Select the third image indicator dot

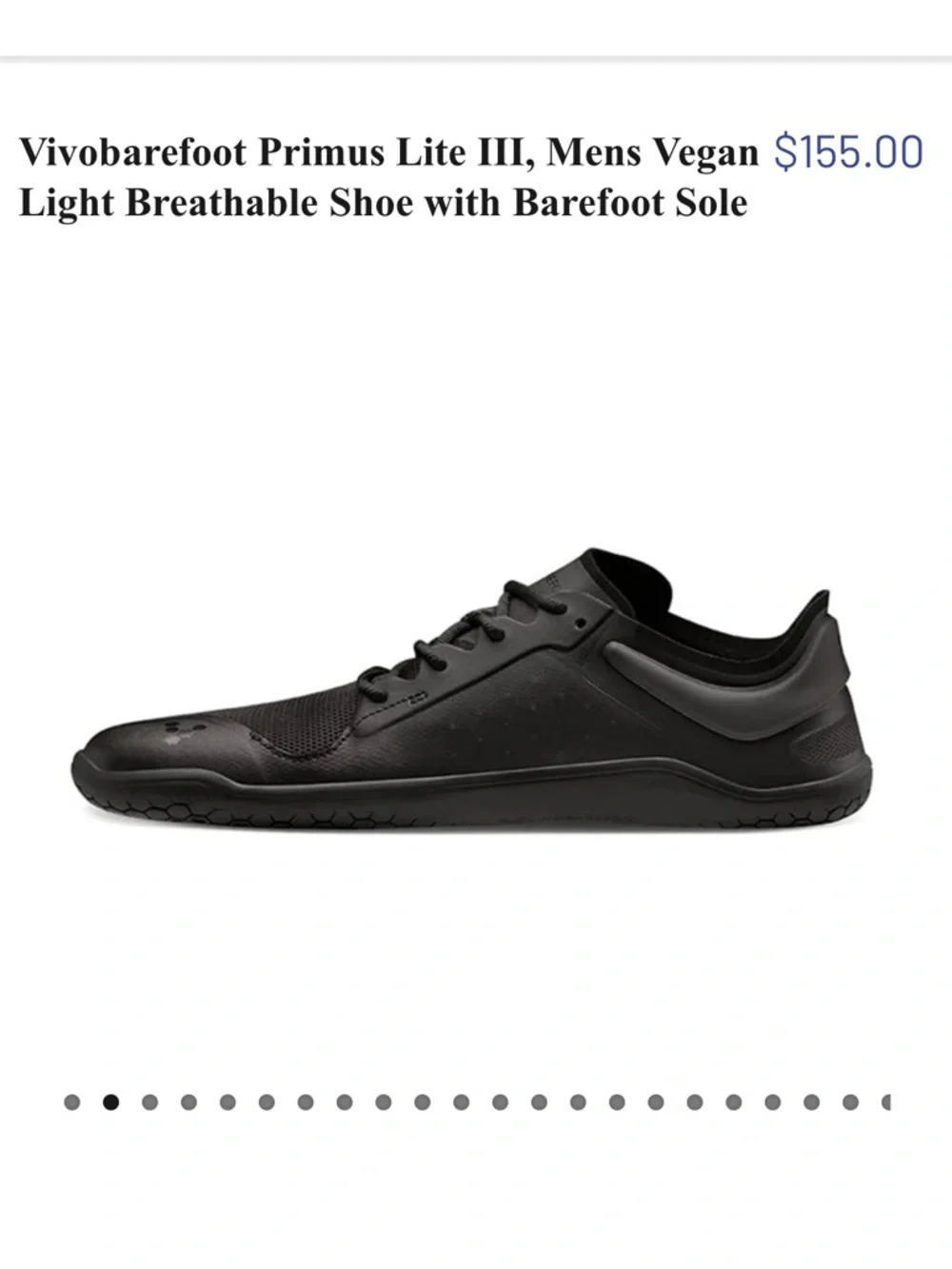click(x=149, y=1102)
